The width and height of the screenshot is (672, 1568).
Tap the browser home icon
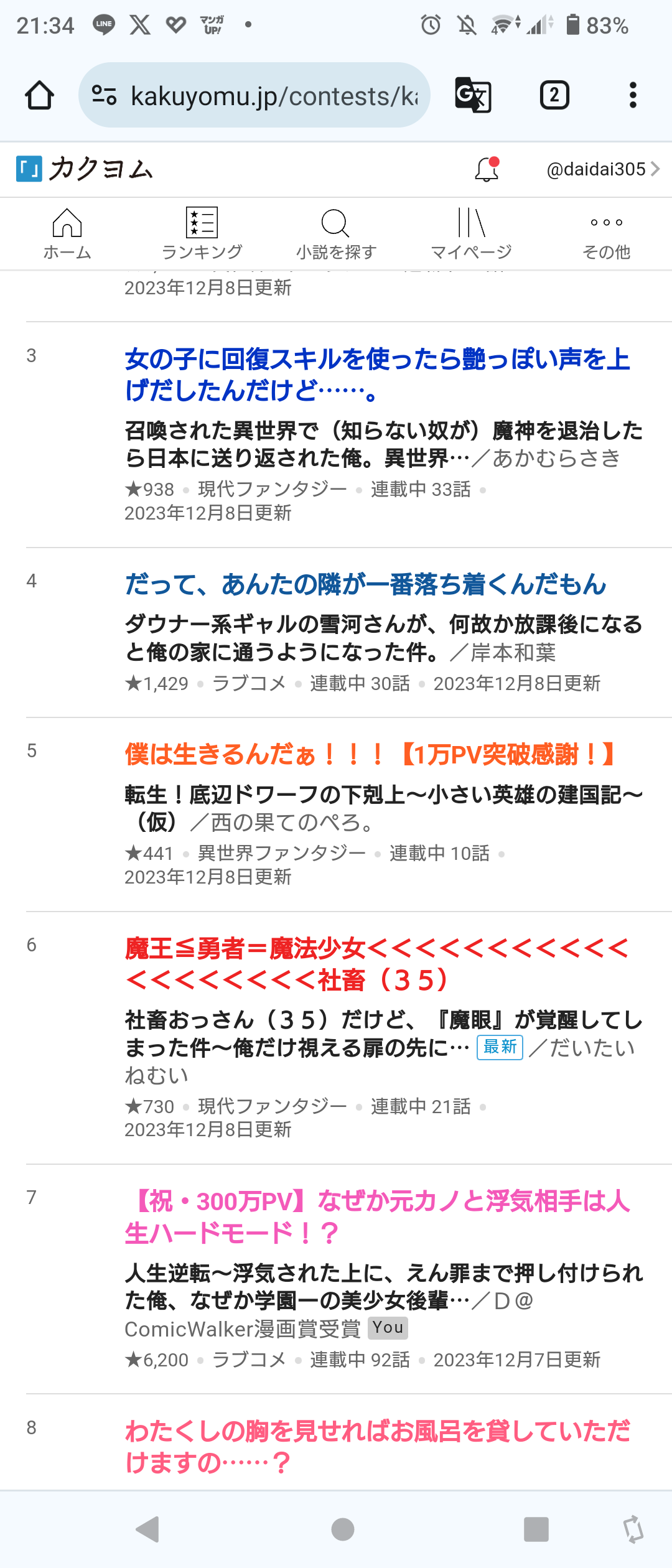[39, 95]
